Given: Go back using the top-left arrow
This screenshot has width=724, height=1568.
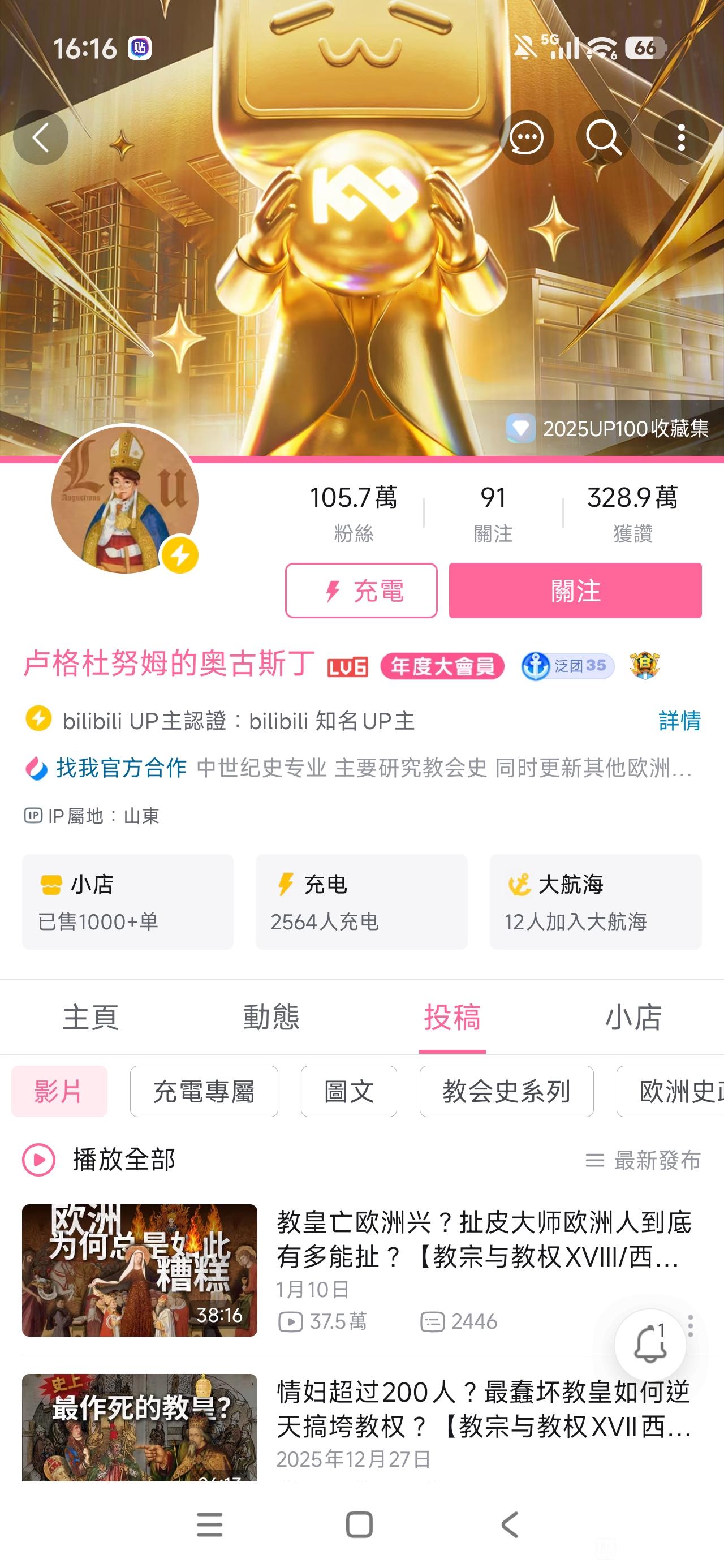Looking at the screenshot, I should pos(41,137).
